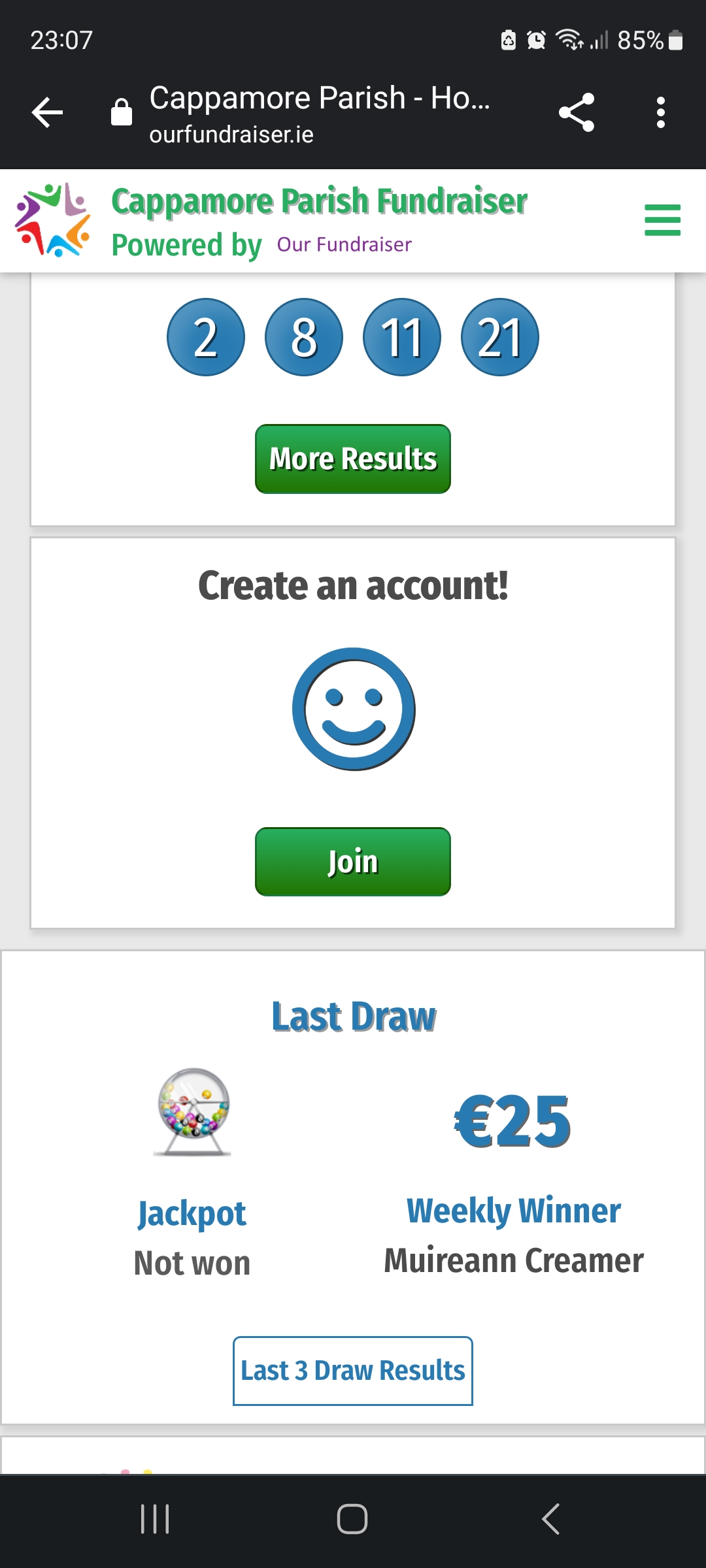
Task: Open recent apps from navigation bar
Action: pos(155,1518)
